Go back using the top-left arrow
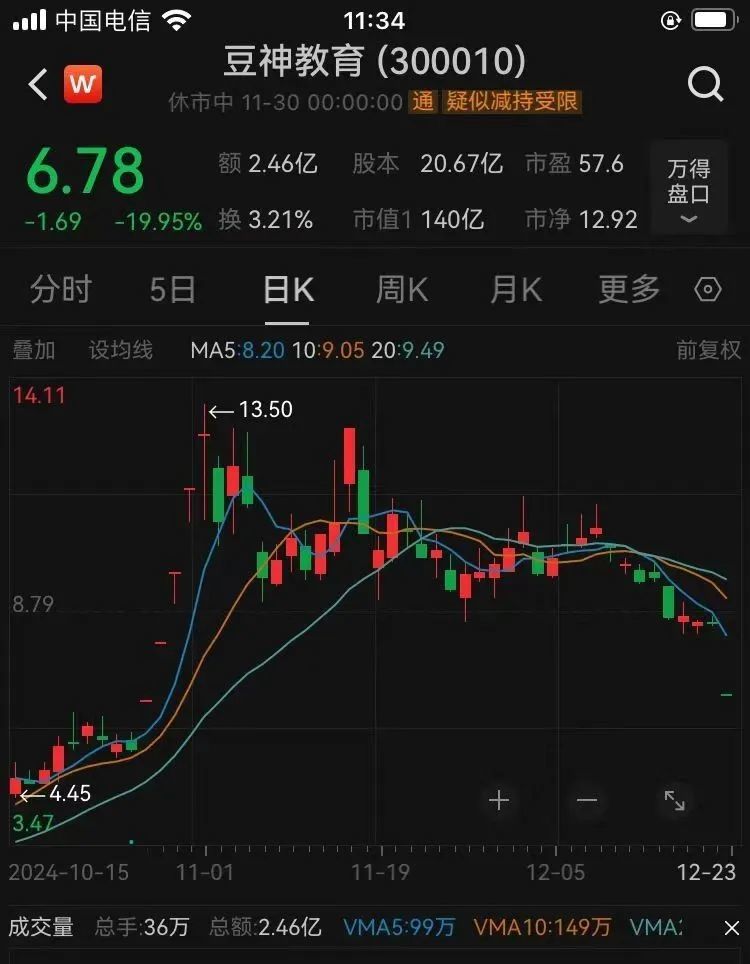This screenshot has height=964, width=750. [38, 84]
